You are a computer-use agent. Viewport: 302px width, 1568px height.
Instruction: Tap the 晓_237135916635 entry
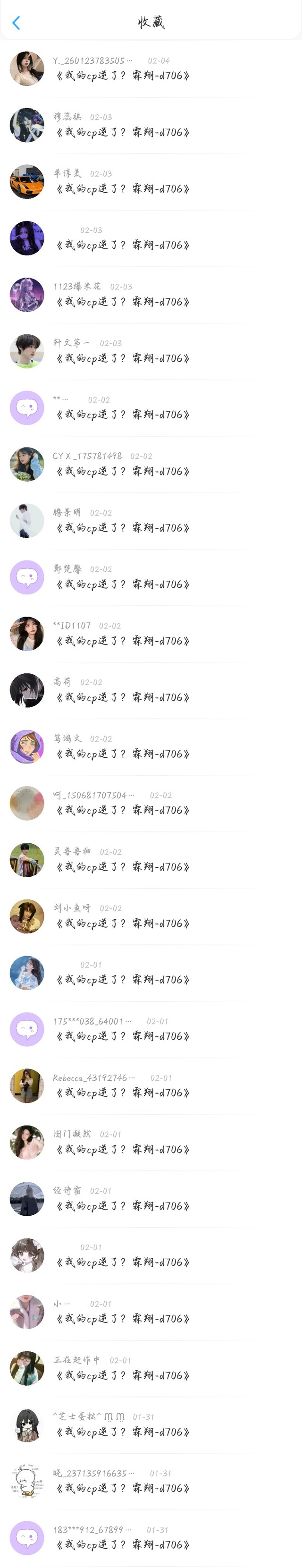[151, 1482]
